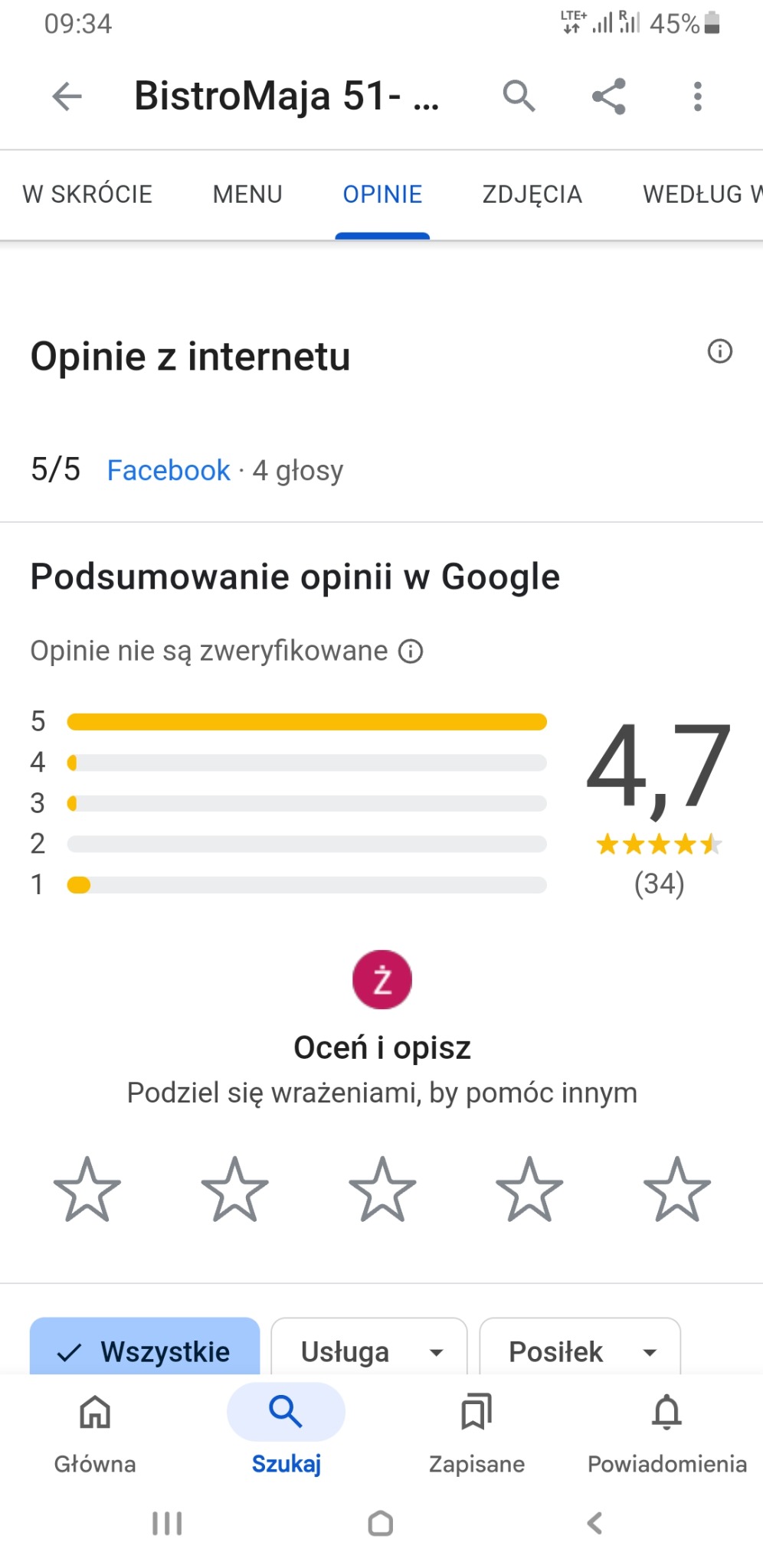Switch to the MENU tab
763x1568 pixels.
[247, 194]
